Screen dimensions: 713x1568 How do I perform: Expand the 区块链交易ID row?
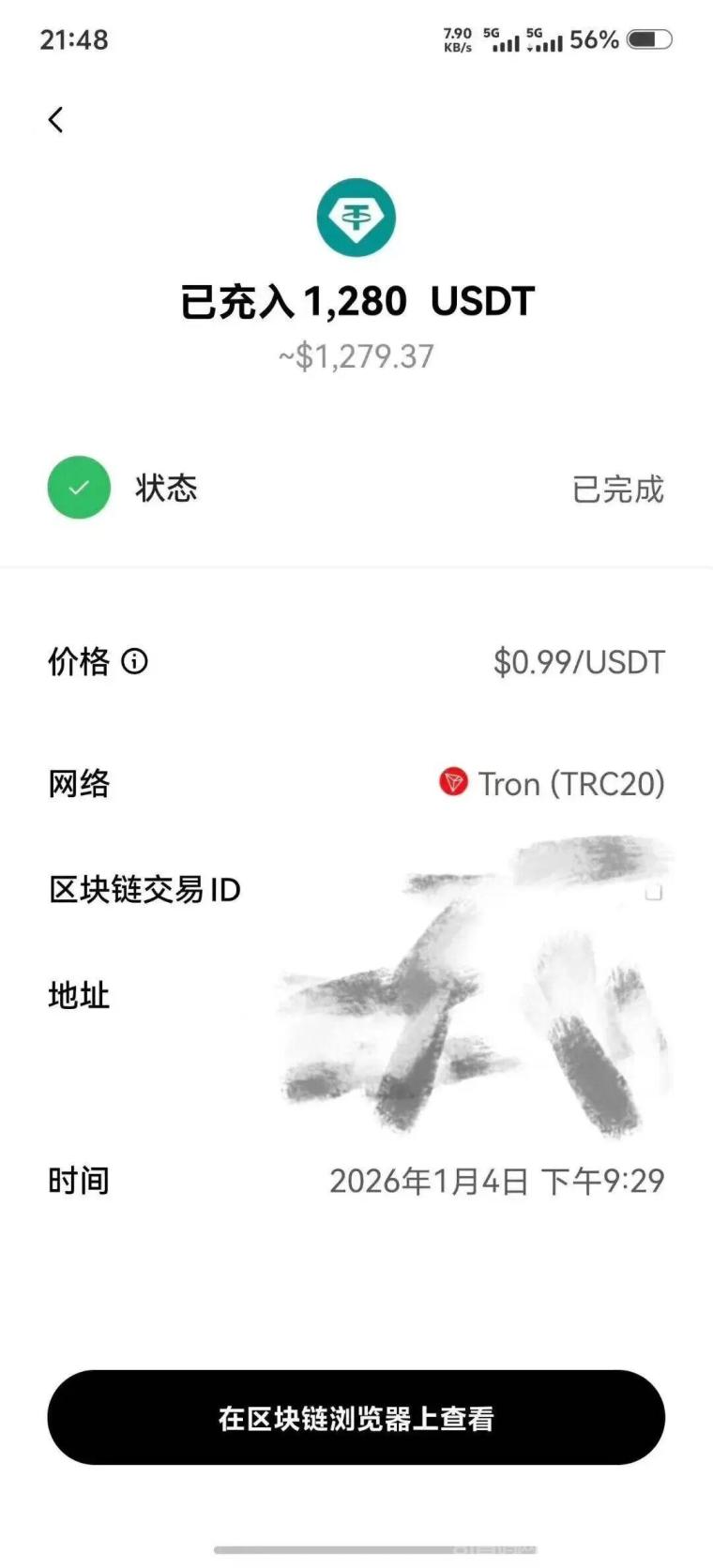144,889
